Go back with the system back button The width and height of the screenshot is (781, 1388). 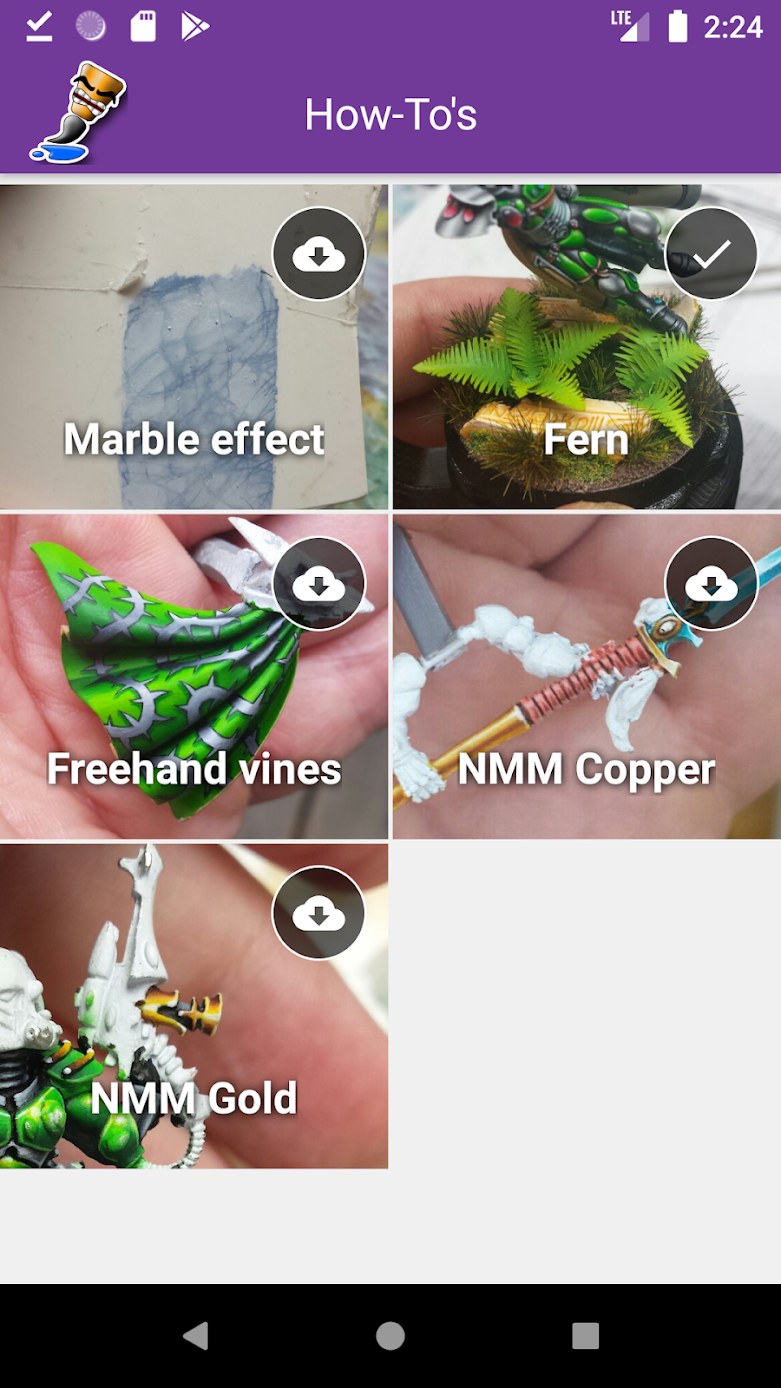tap(195, 1335)
